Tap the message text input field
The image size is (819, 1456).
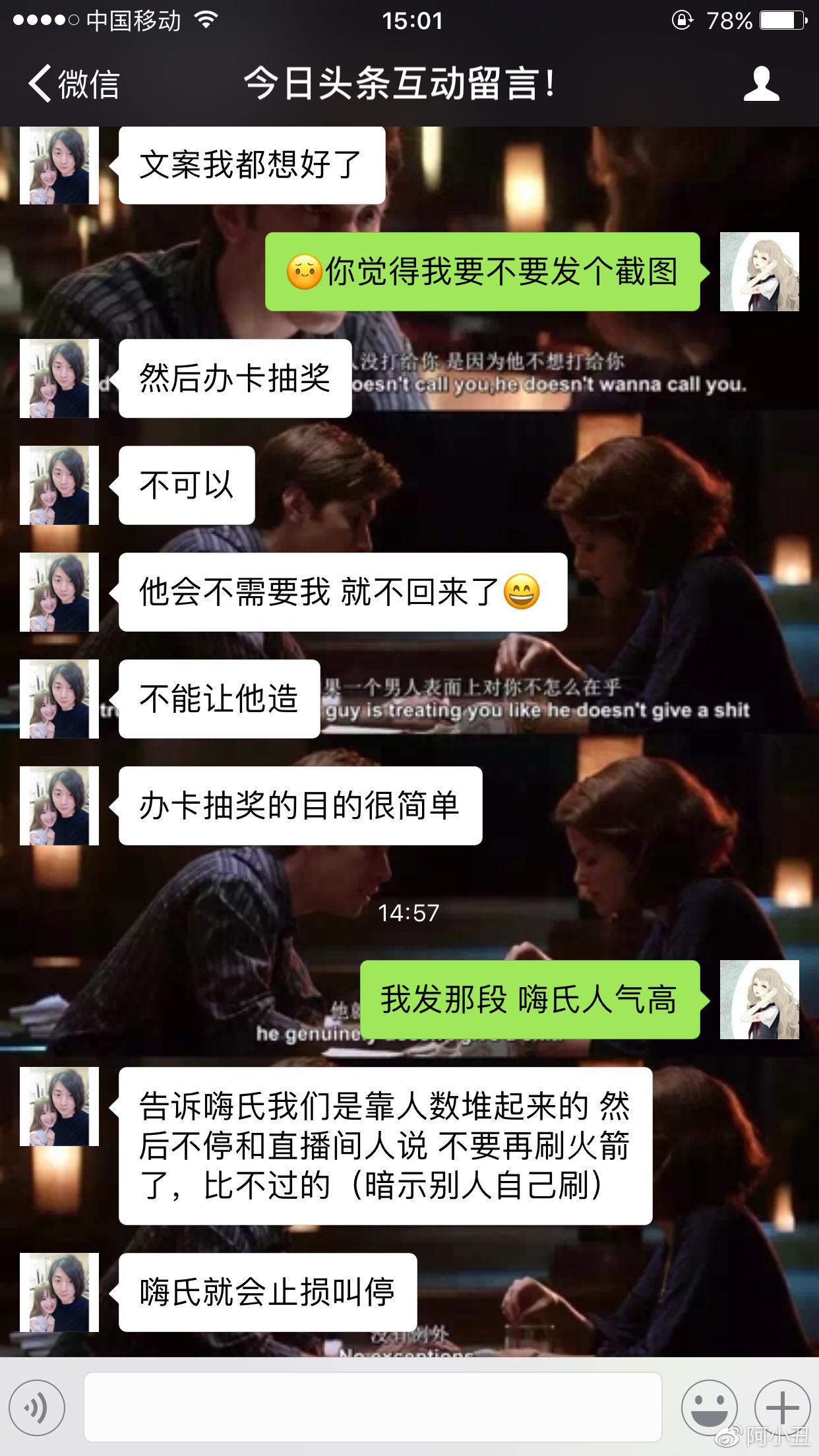pyautogui.click(x=373, y=1407)
